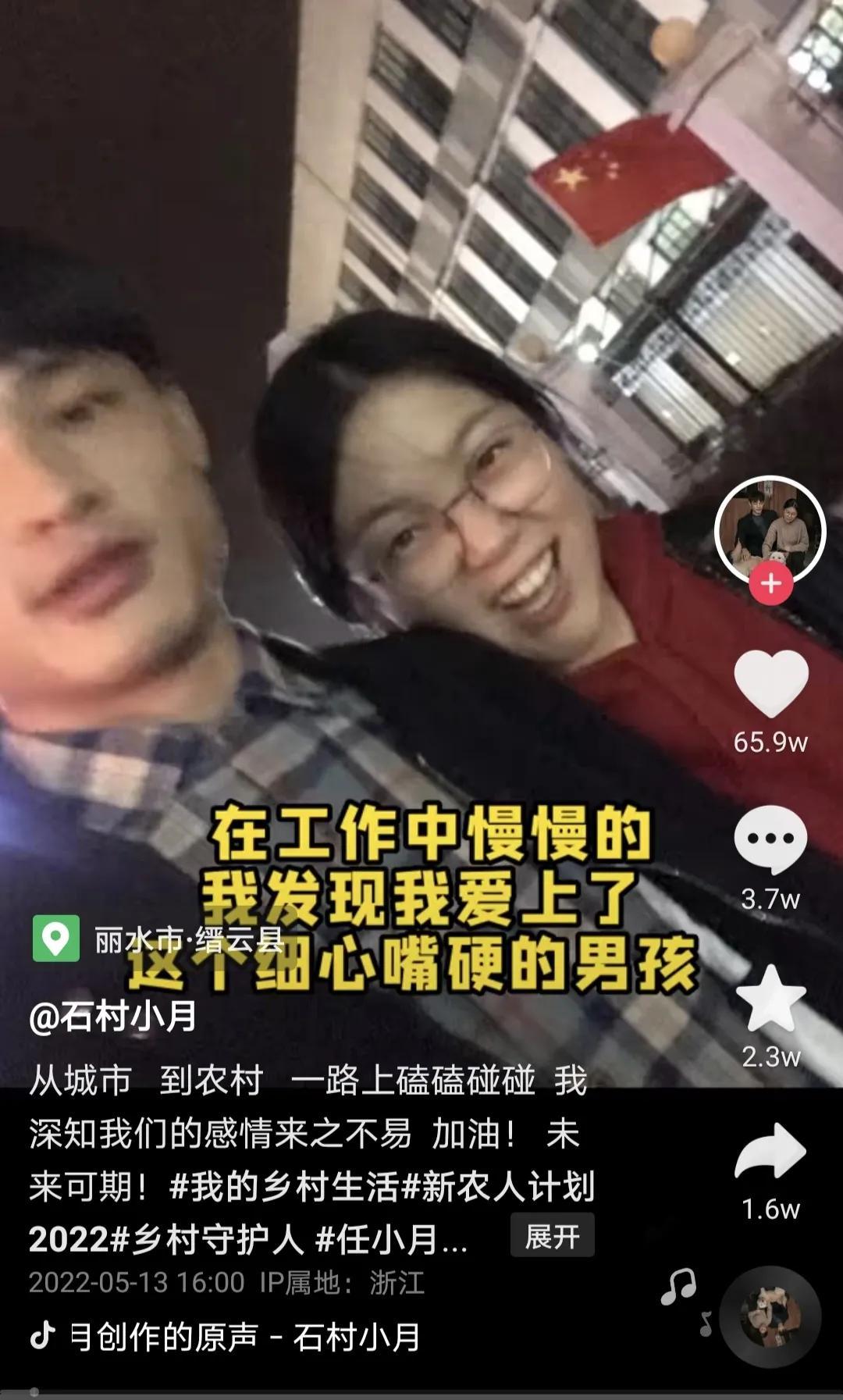Open the comments section

pos(770,840)
